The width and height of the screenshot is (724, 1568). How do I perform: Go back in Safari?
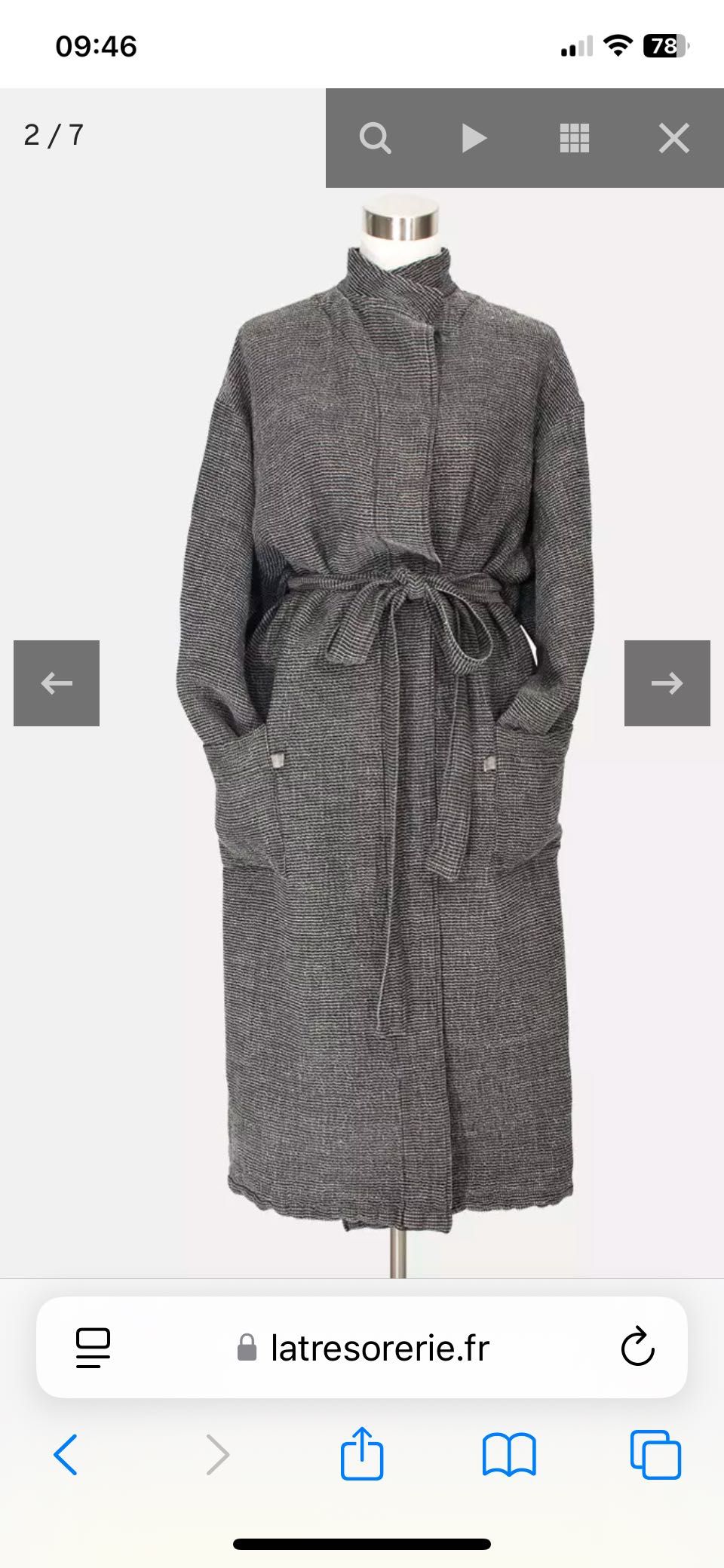(66, 1454)
